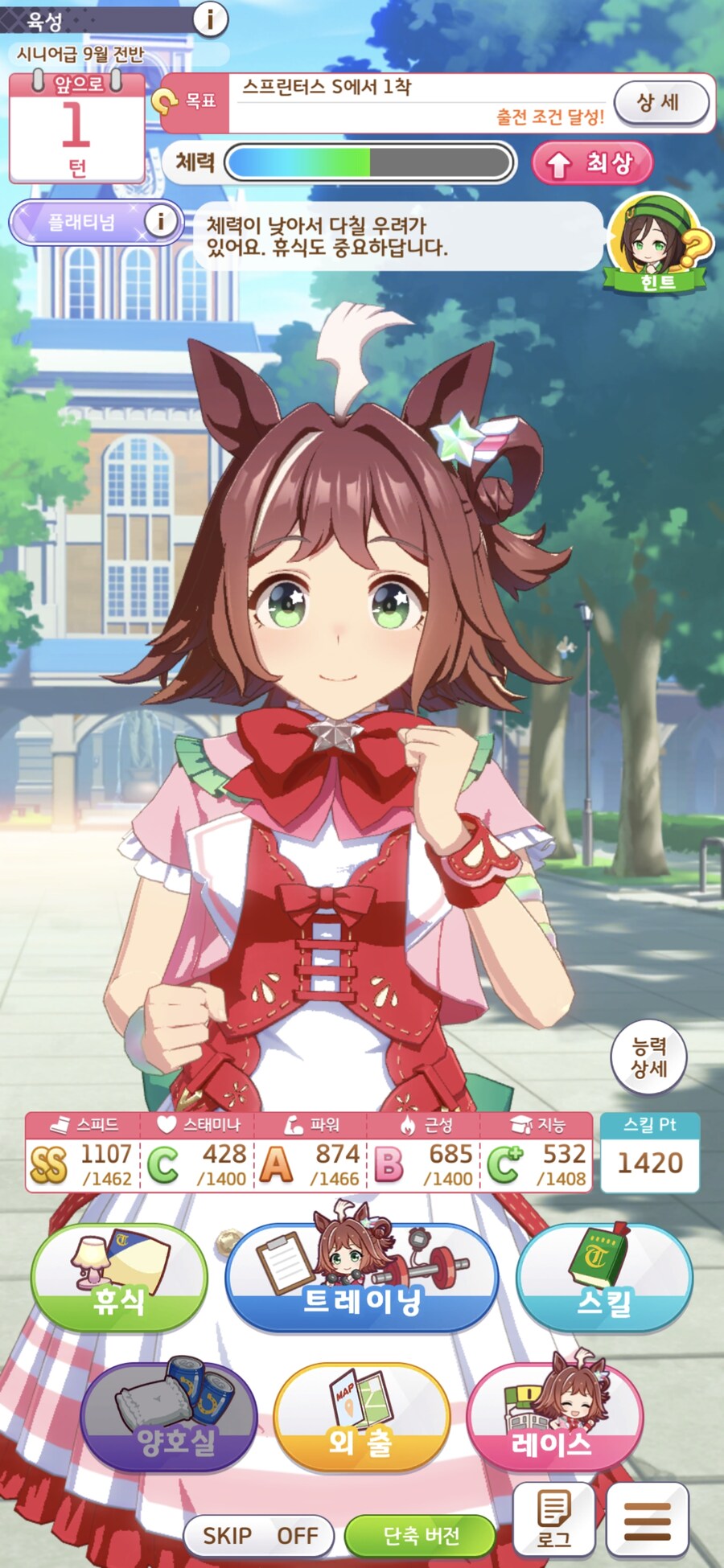Viewport: 724px width, 1568px height.
Task: Open the 최상 condition indicator
Action: pyautogui.click(x=592, y=164)
